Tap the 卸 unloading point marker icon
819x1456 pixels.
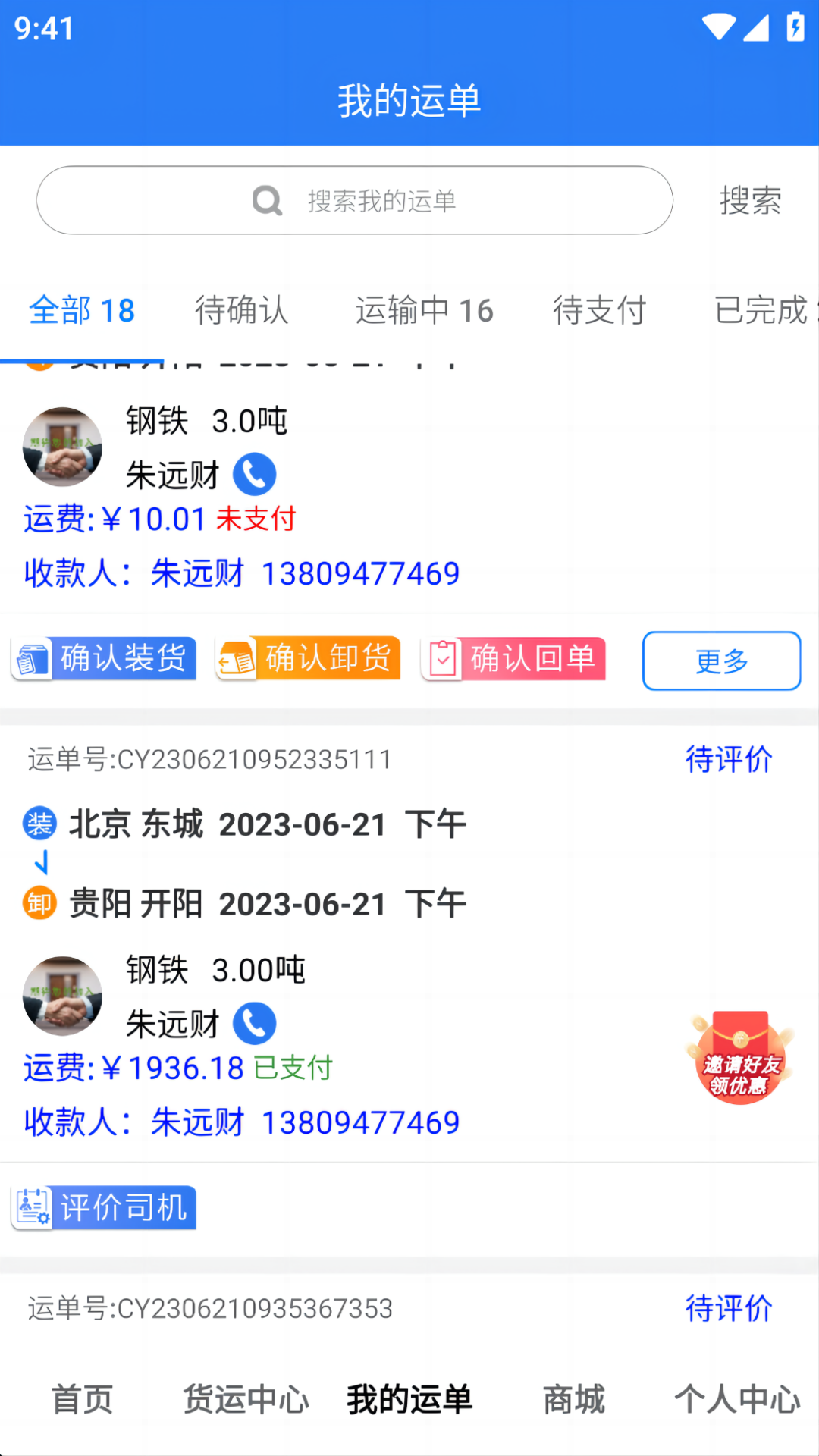pyautogui.click(x=39, y=902)
